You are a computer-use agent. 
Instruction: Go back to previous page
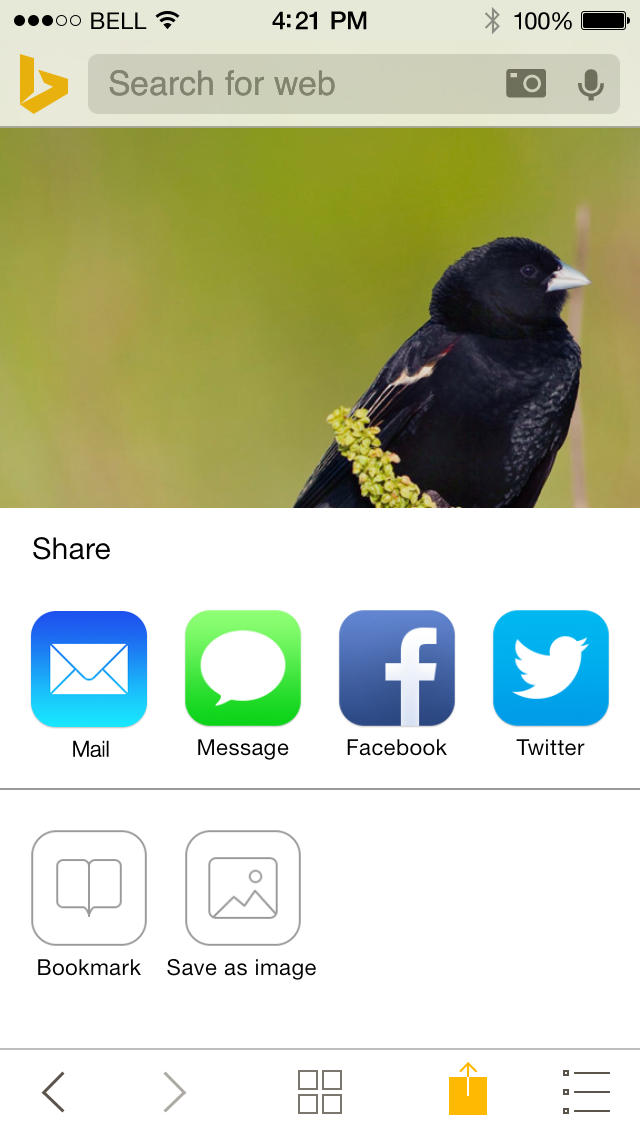coord(54,1092)
